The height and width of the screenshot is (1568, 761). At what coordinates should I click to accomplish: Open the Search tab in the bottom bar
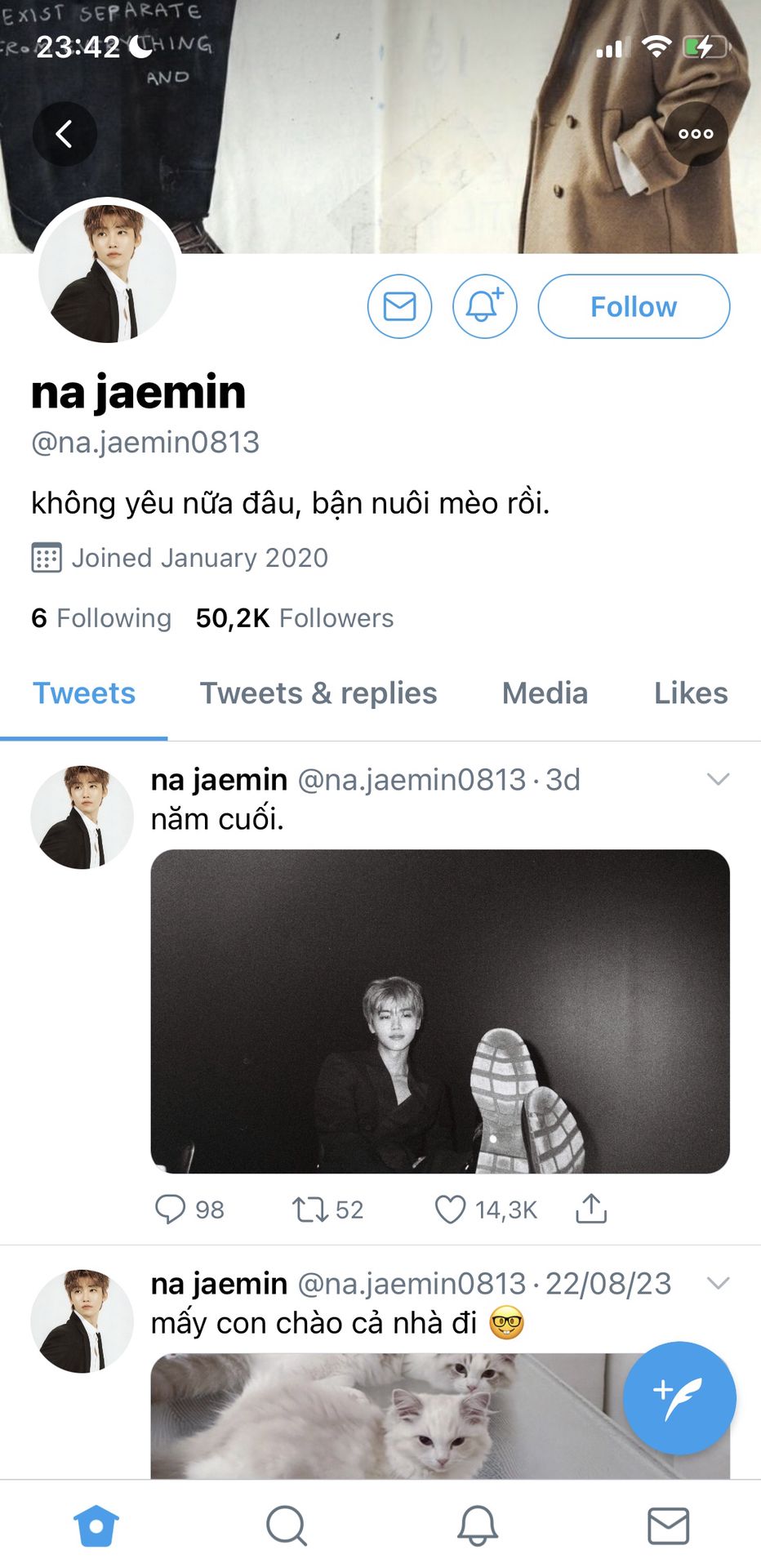pos(287,1525)
